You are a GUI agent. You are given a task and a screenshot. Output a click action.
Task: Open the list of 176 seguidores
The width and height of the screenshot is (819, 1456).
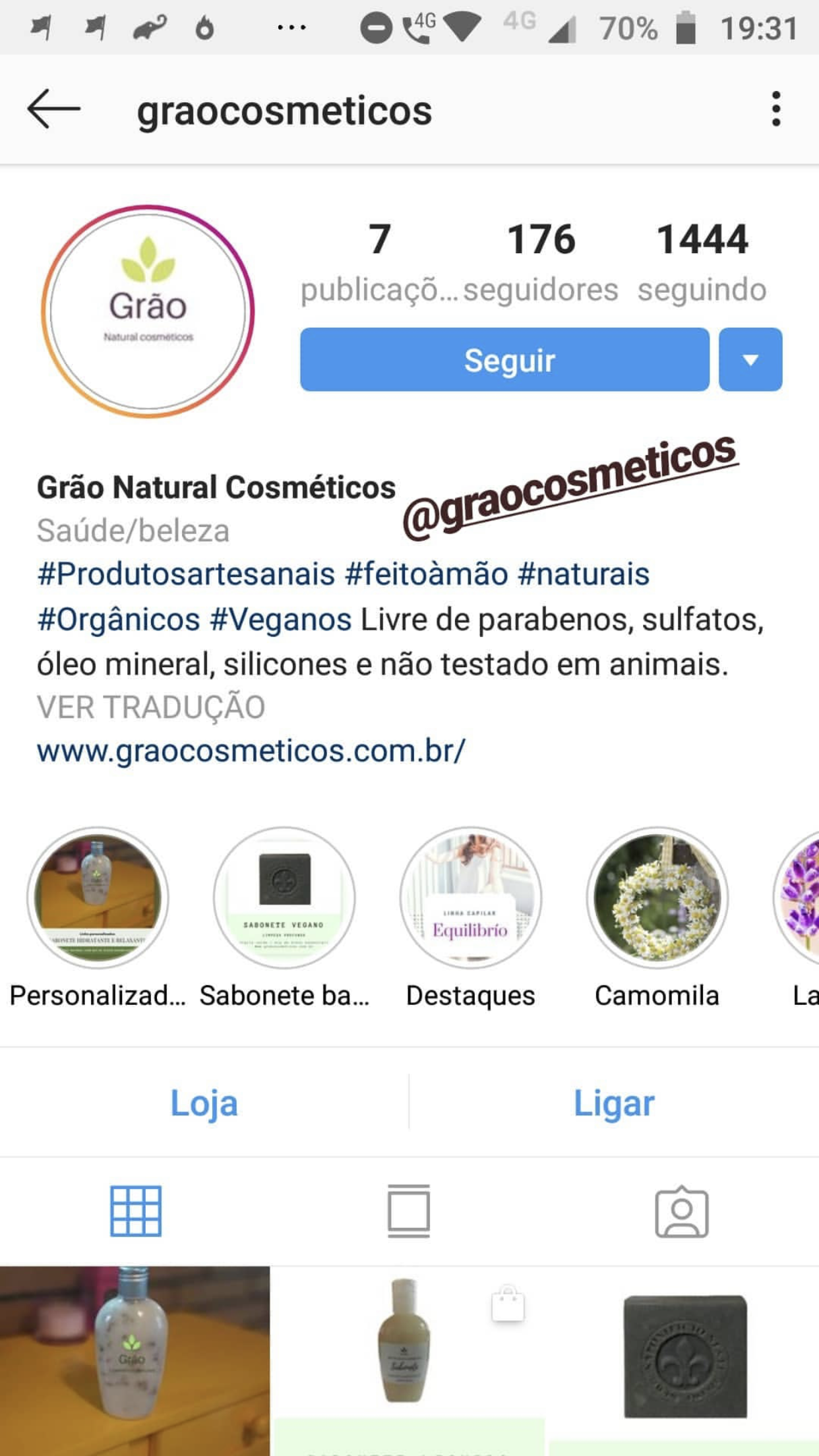coord(541,260)
